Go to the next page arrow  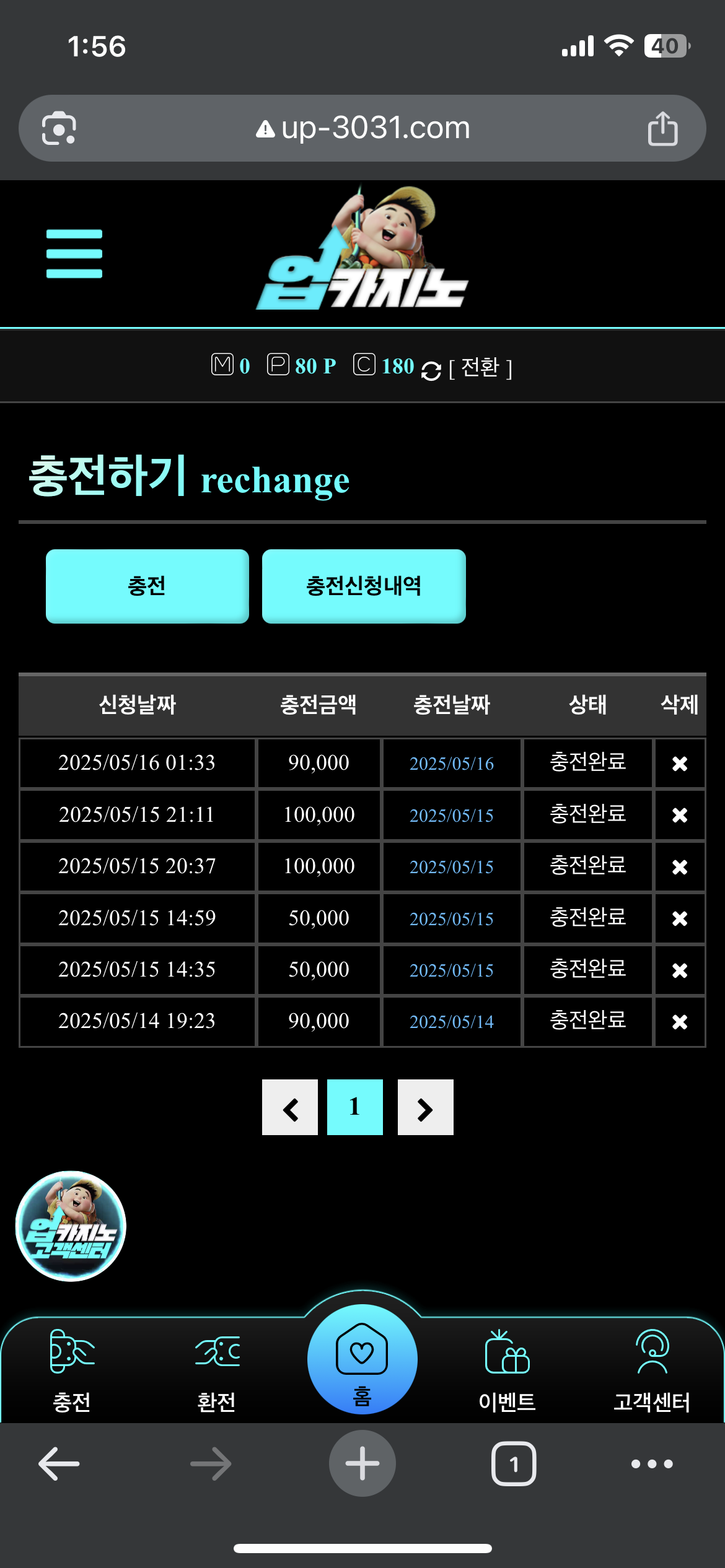pos(425,1107)
